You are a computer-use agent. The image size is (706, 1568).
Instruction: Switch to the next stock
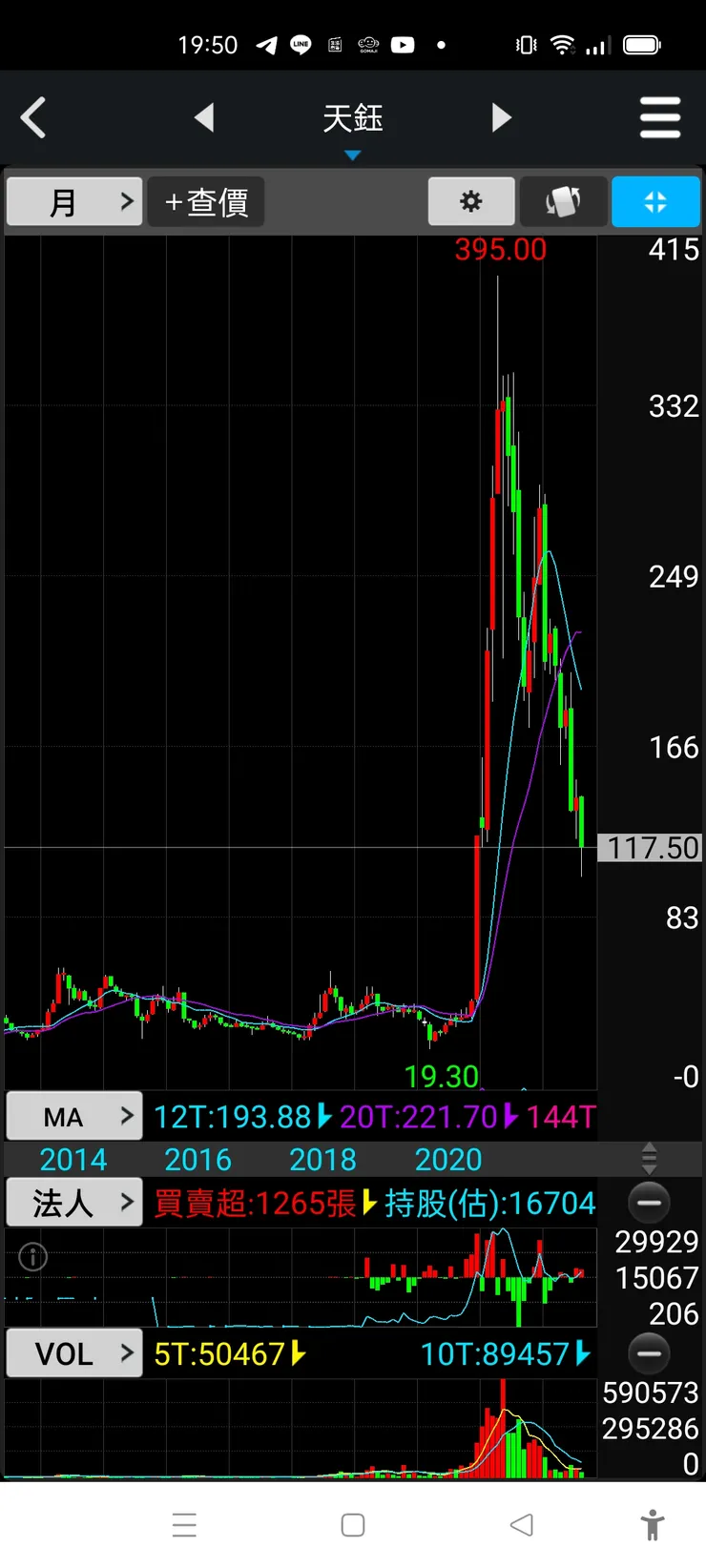(x=501, y=118)
